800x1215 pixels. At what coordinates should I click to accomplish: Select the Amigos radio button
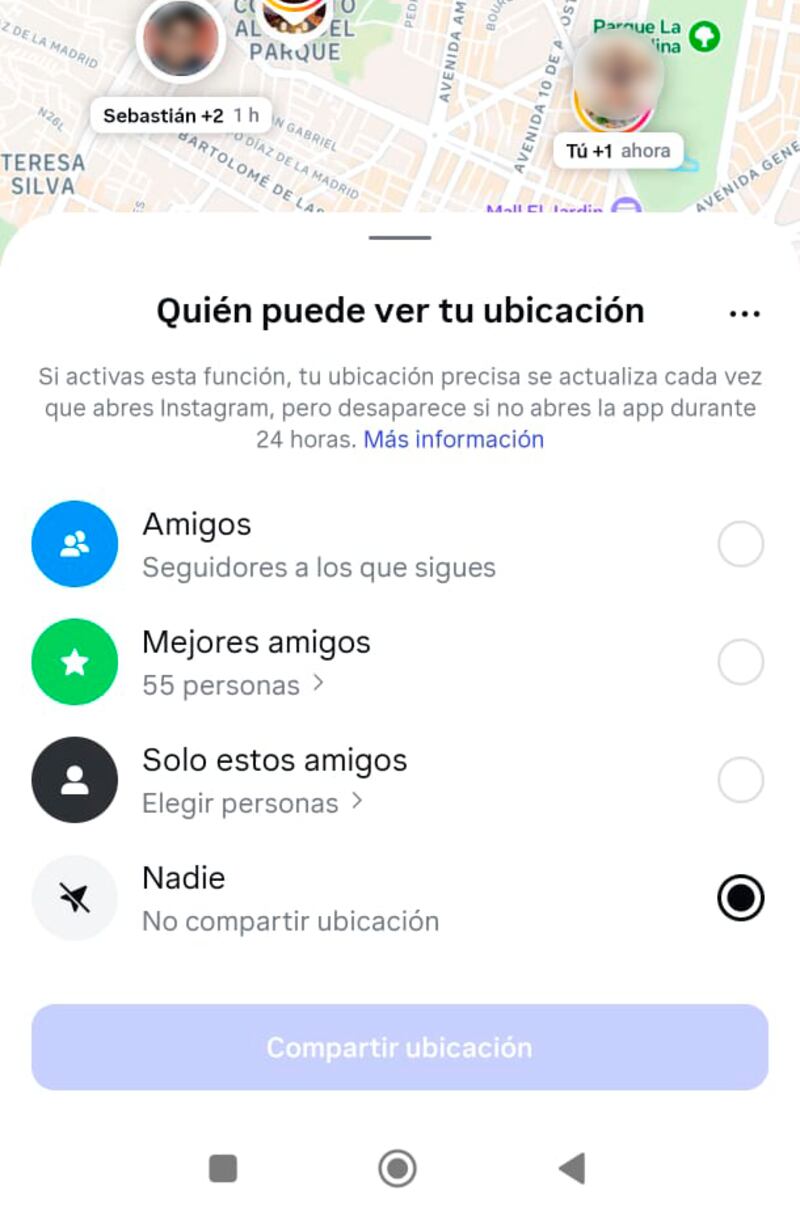(740, 543)
